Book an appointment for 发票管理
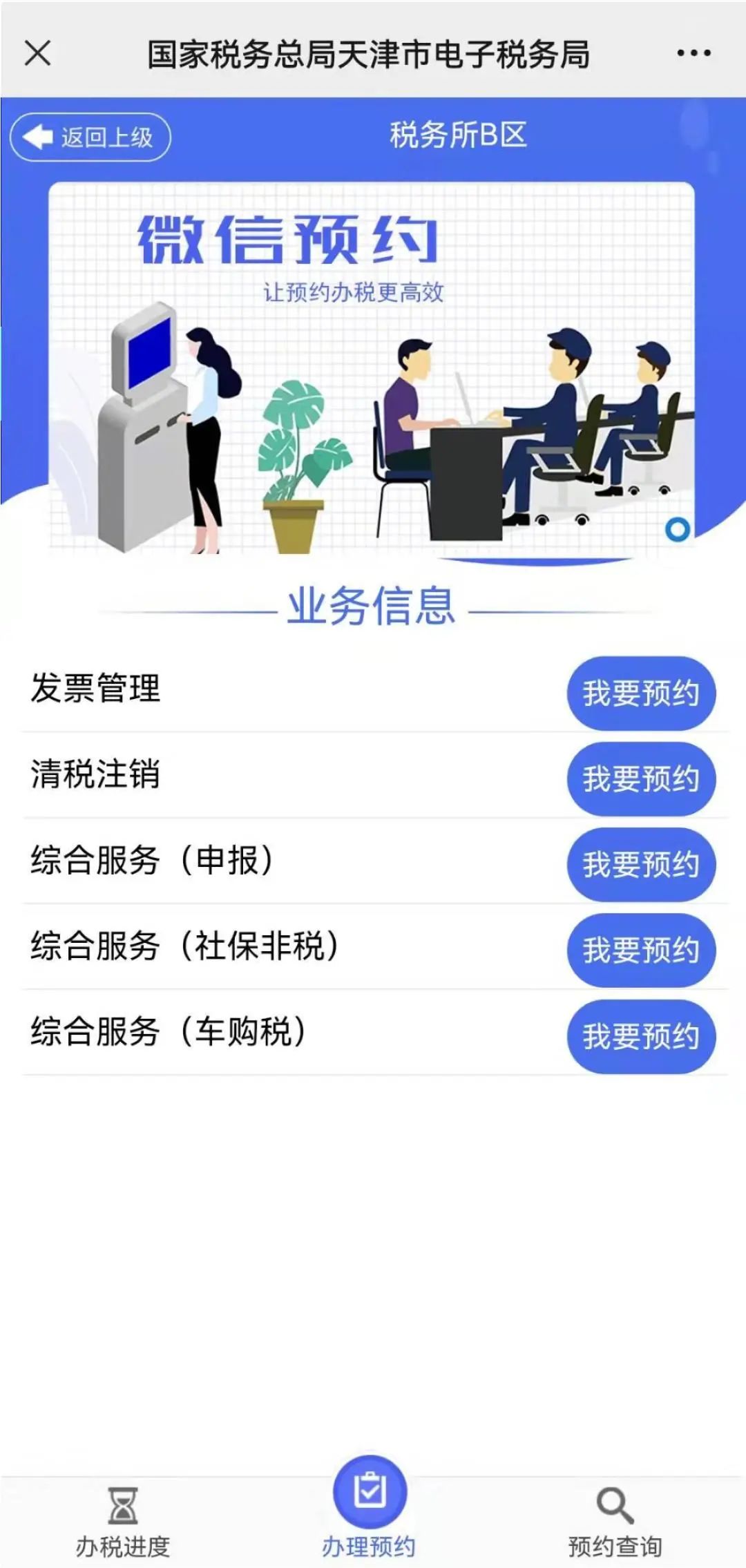This screenshot has width=746, height=1568. [x=641, y=693]
